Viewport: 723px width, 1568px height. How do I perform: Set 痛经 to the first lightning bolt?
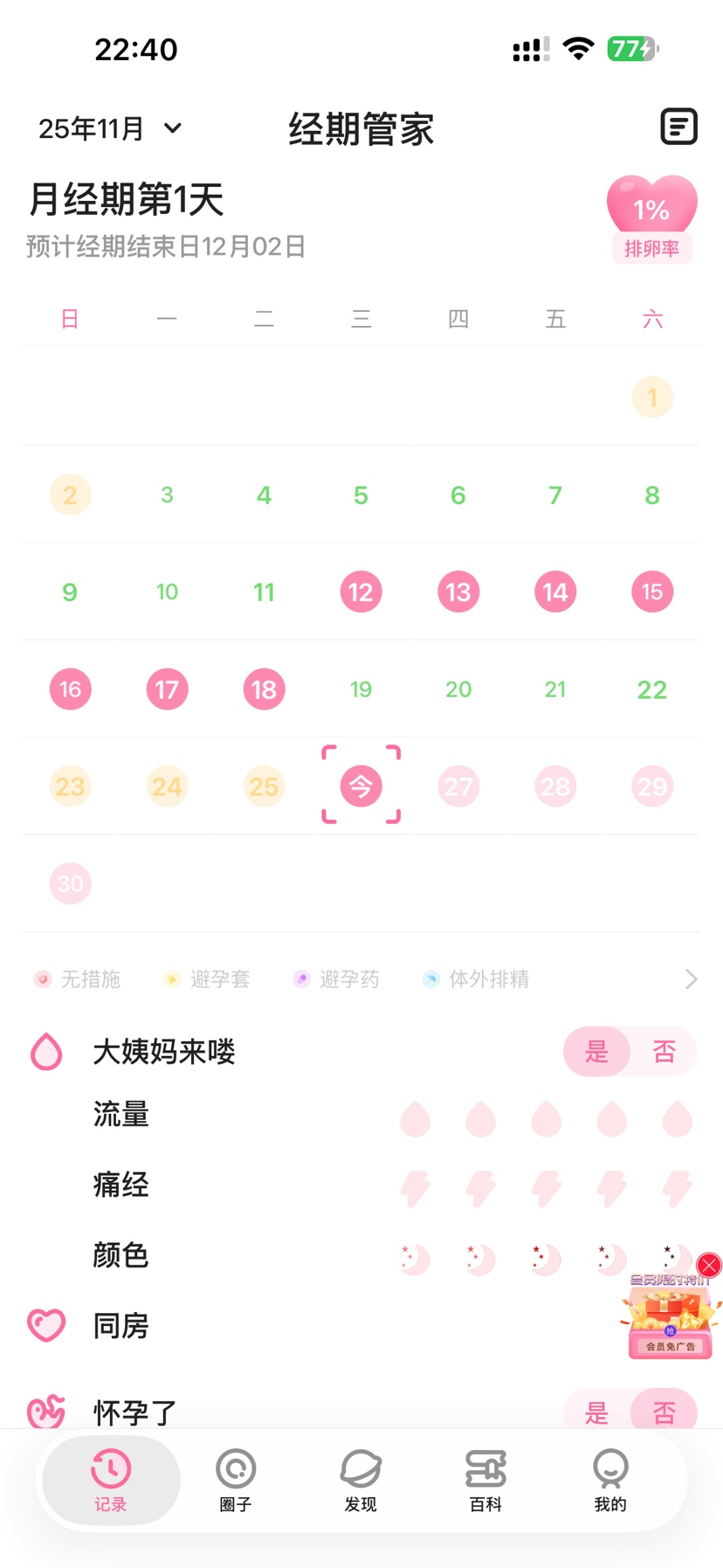point(415,1188)
